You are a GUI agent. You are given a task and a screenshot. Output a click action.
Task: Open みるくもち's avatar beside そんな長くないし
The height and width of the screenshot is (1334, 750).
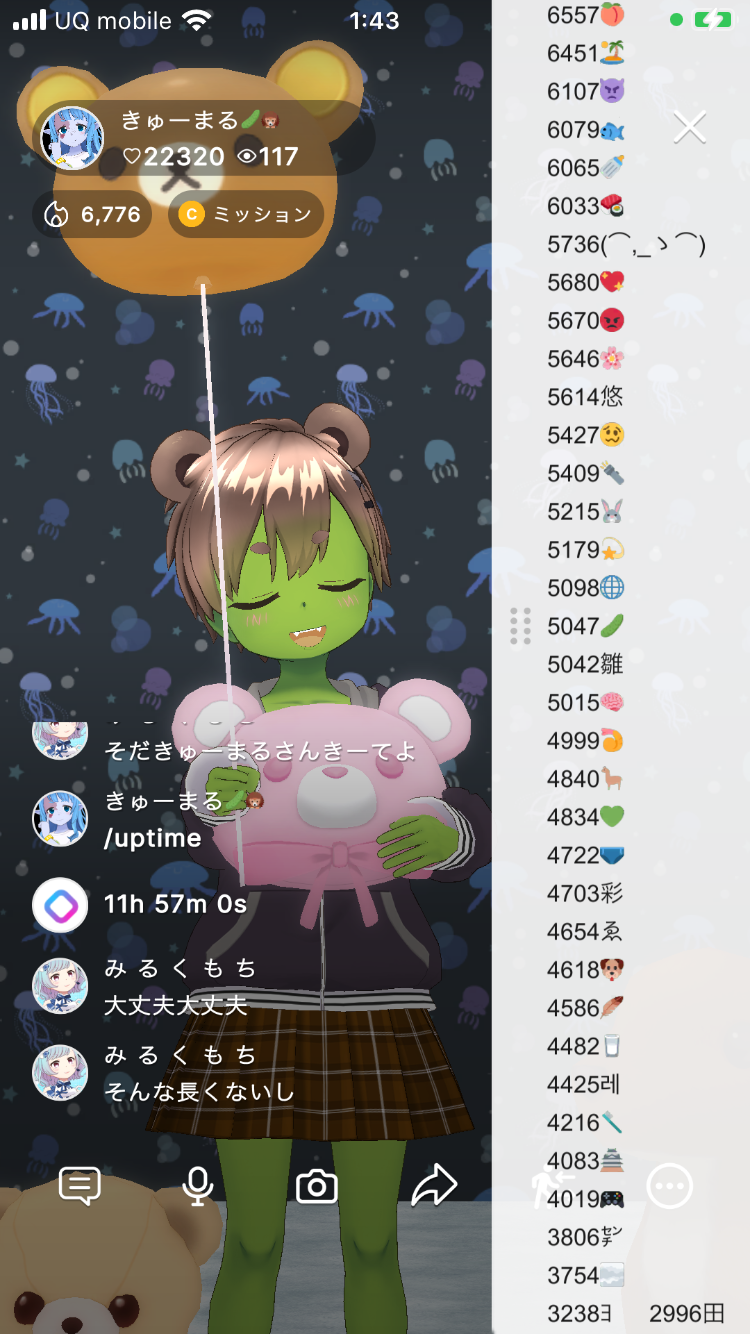click(61, 1073)
